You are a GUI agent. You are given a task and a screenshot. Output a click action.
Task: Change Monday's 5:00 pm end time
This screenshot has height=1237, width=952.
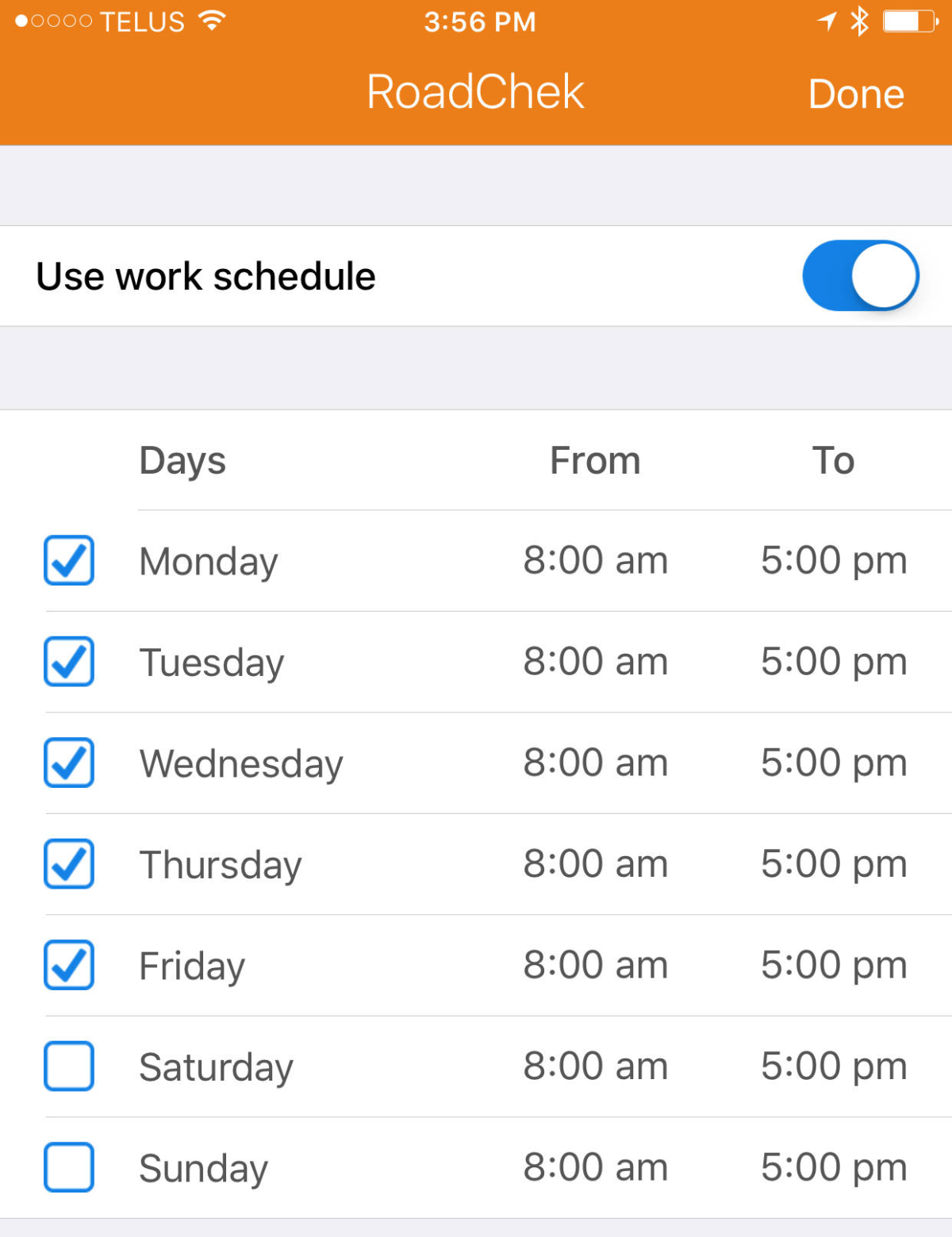[x=834, y=561]
